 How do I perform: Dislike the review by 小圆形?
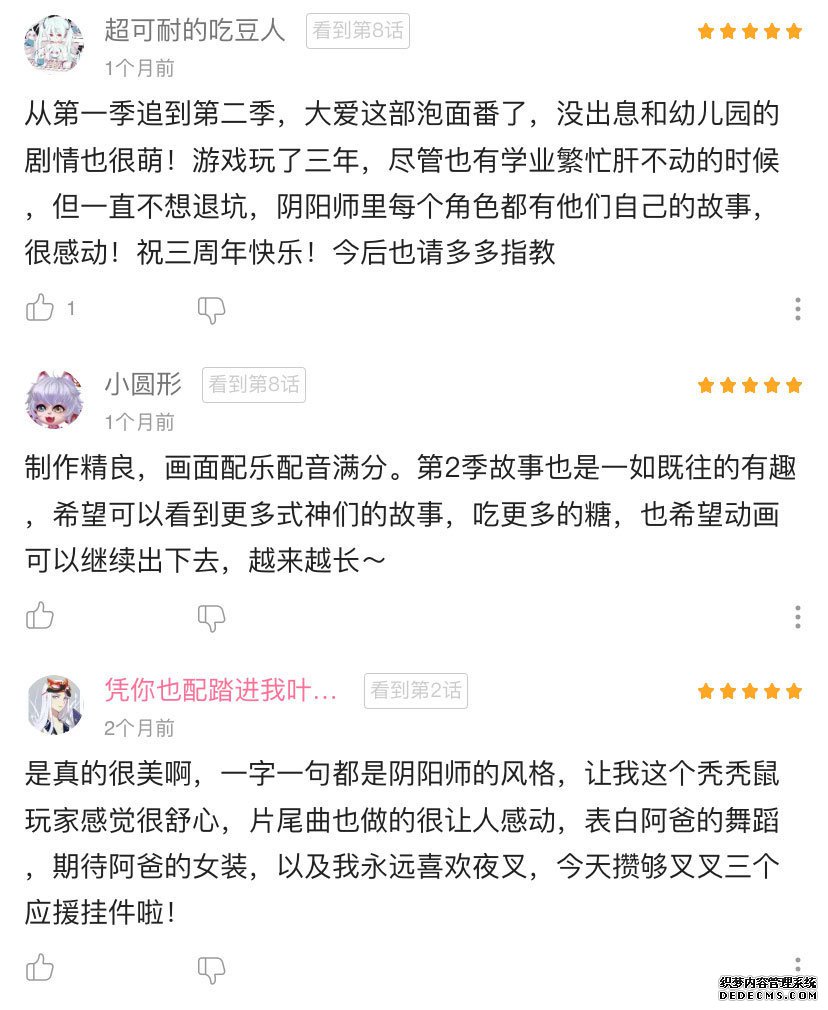(211, 617)
